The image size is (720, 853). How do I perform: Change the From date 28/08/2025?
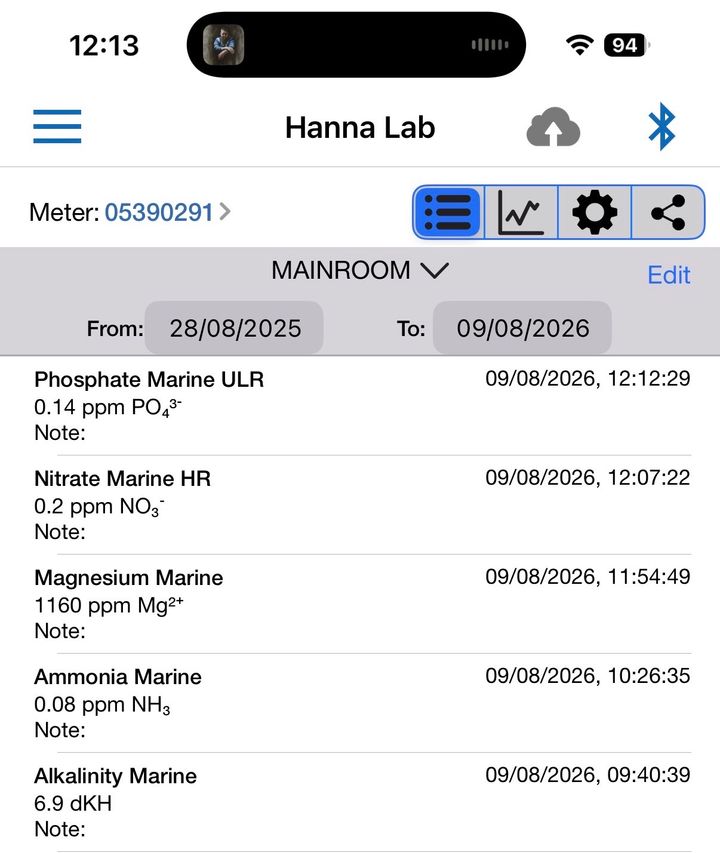pyautogui.click(x=234, y=328)
